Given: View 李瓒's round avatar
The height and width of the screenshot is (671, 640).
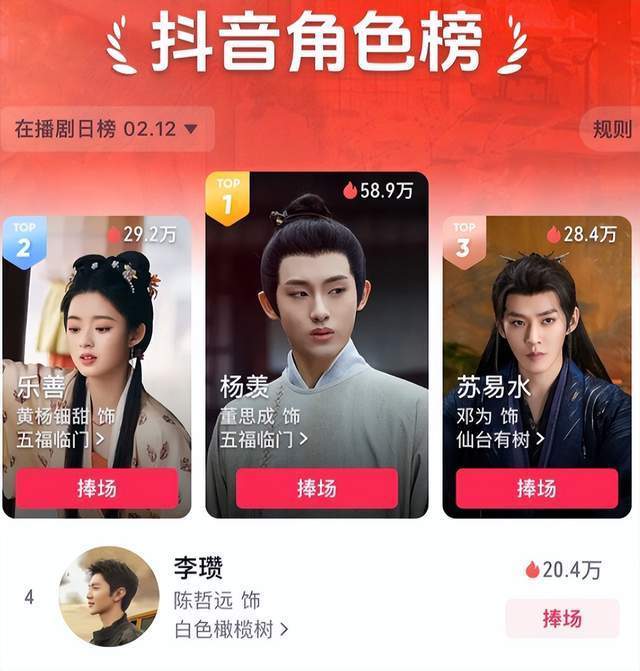Looking at the screenshot, I should (x=109, y=596).
